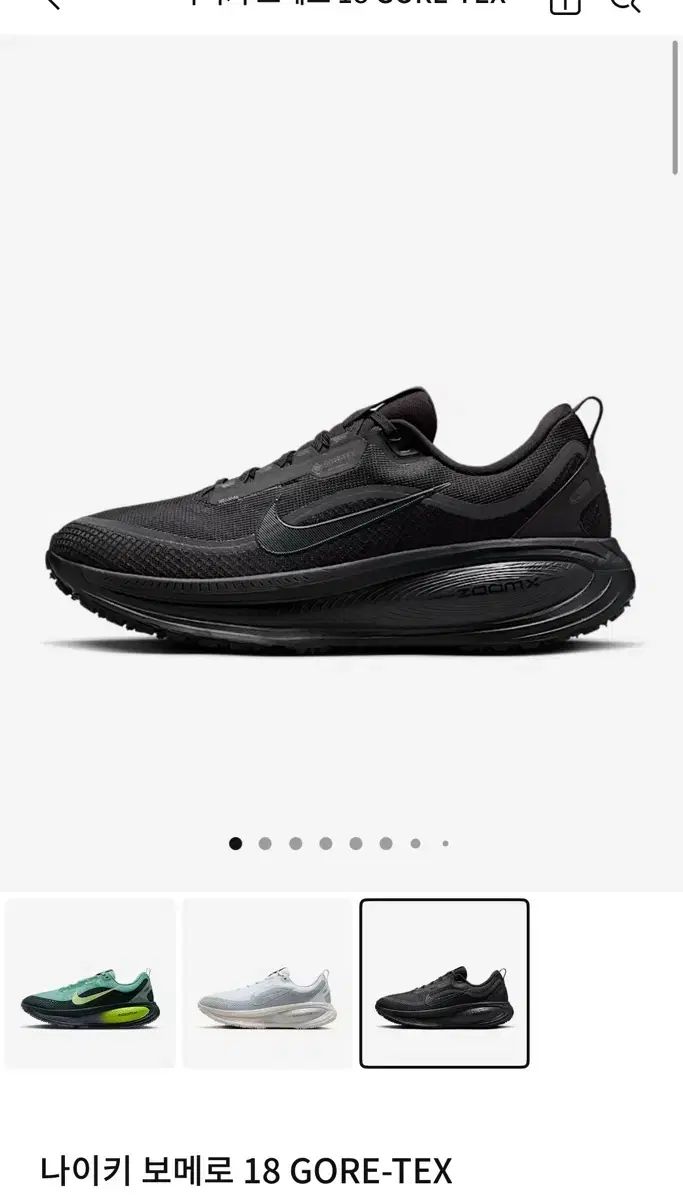Select the white Vomero 18 colorway thumbnail
This screenshot has height=1200, width=683.
pos(267,984)
